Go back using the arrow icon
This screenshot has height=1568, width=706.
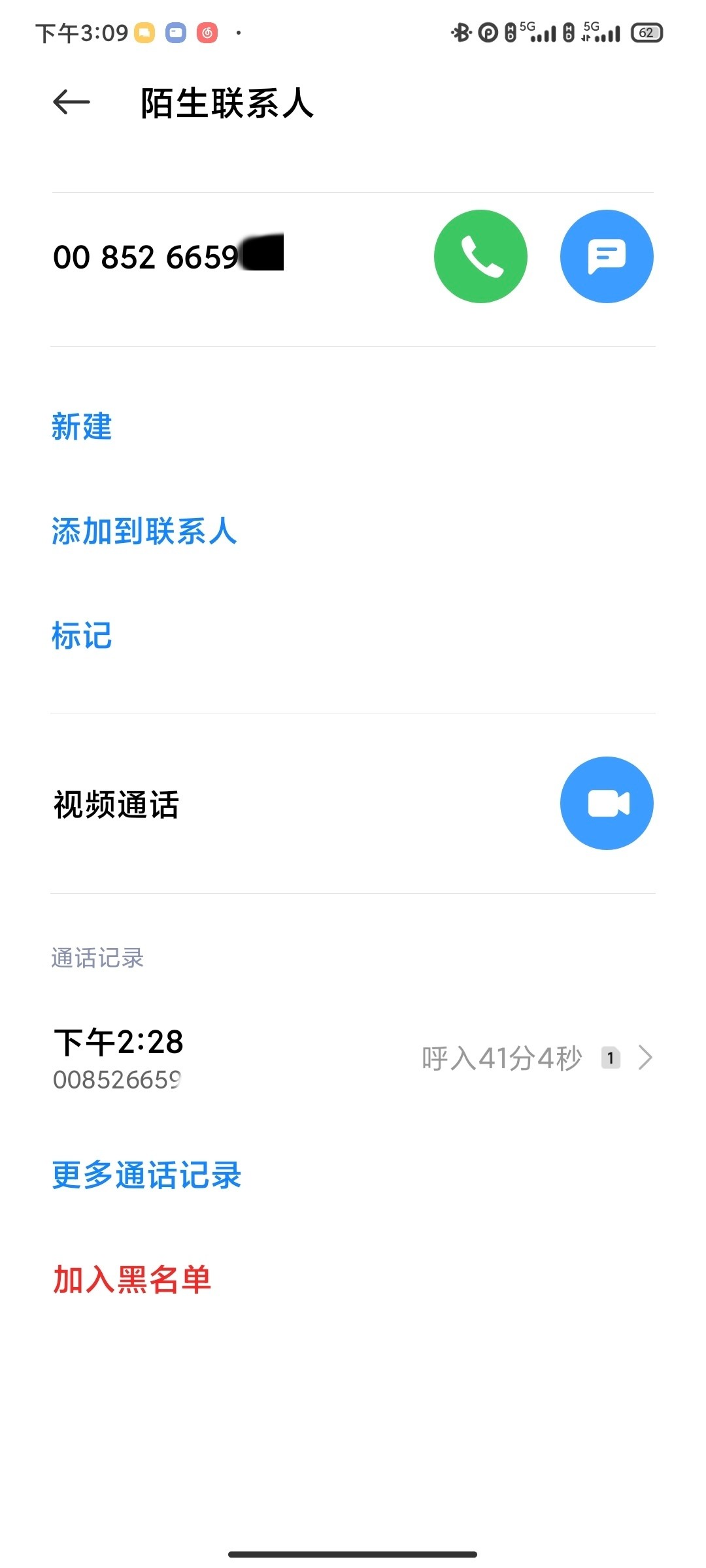point(71,102)
